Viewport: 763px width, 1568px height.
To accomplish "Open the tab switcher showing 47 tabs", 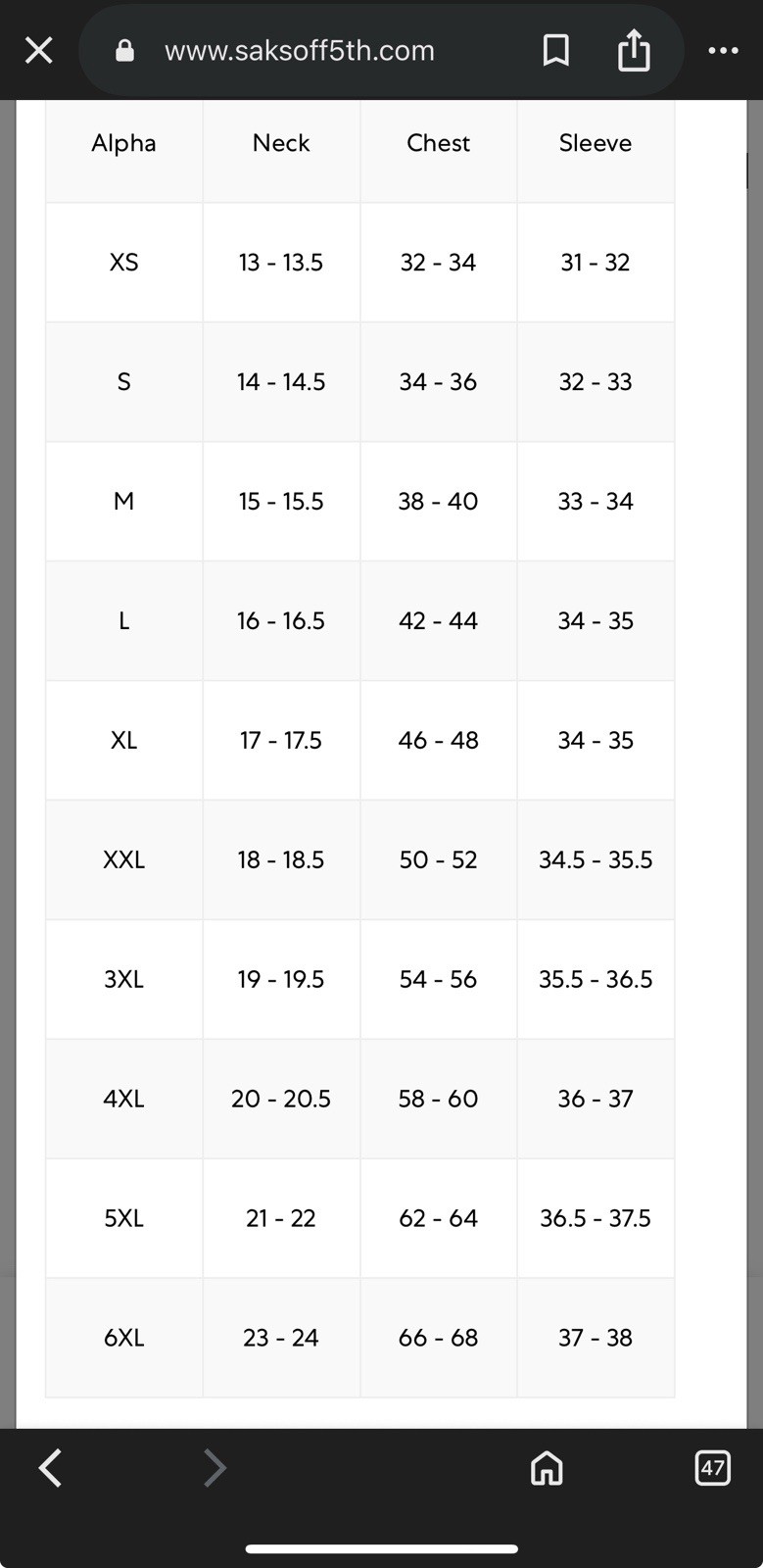I will tap(712, 1467).
